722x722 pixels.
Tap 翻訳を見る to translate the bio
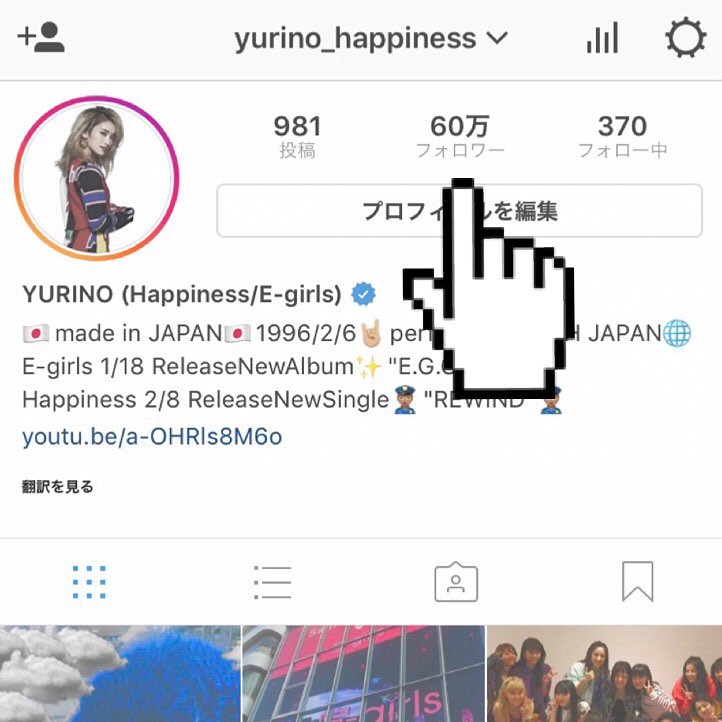point(58,487)
